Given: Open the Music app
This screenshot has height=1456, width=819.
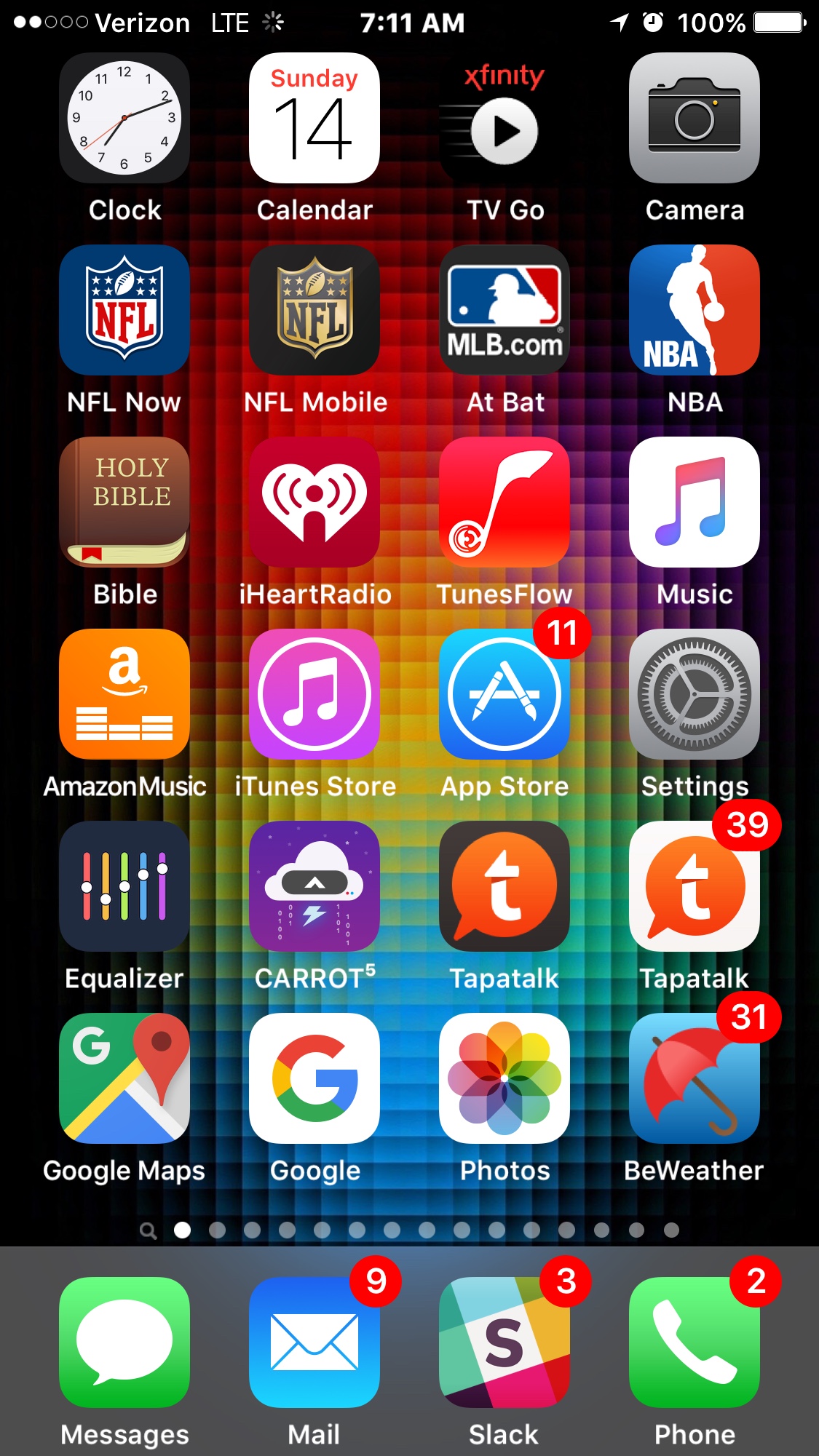Looking at the screenshot, I should (x=695, y=502).
